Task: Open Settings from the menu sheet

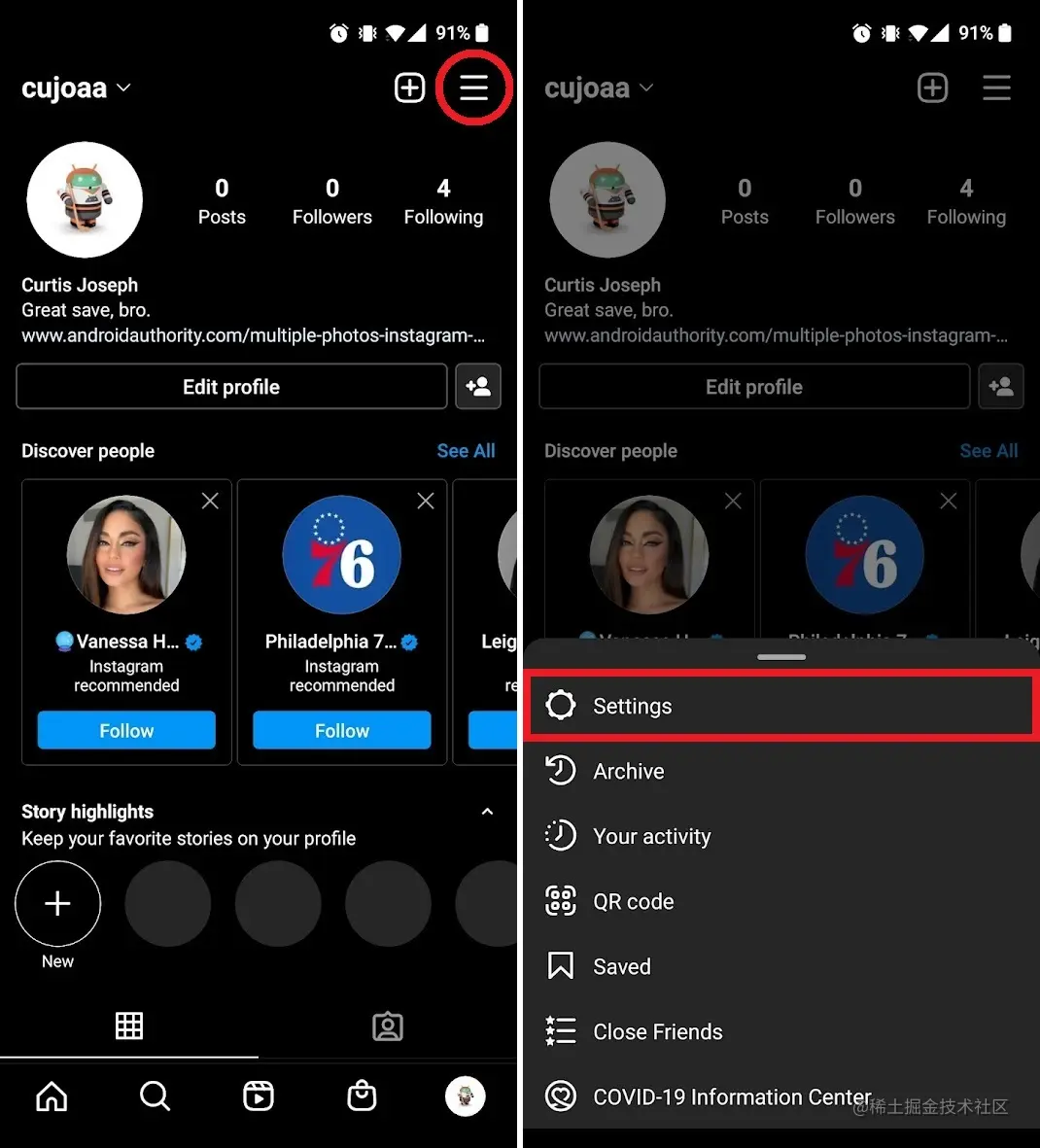Action: point(632,706)
